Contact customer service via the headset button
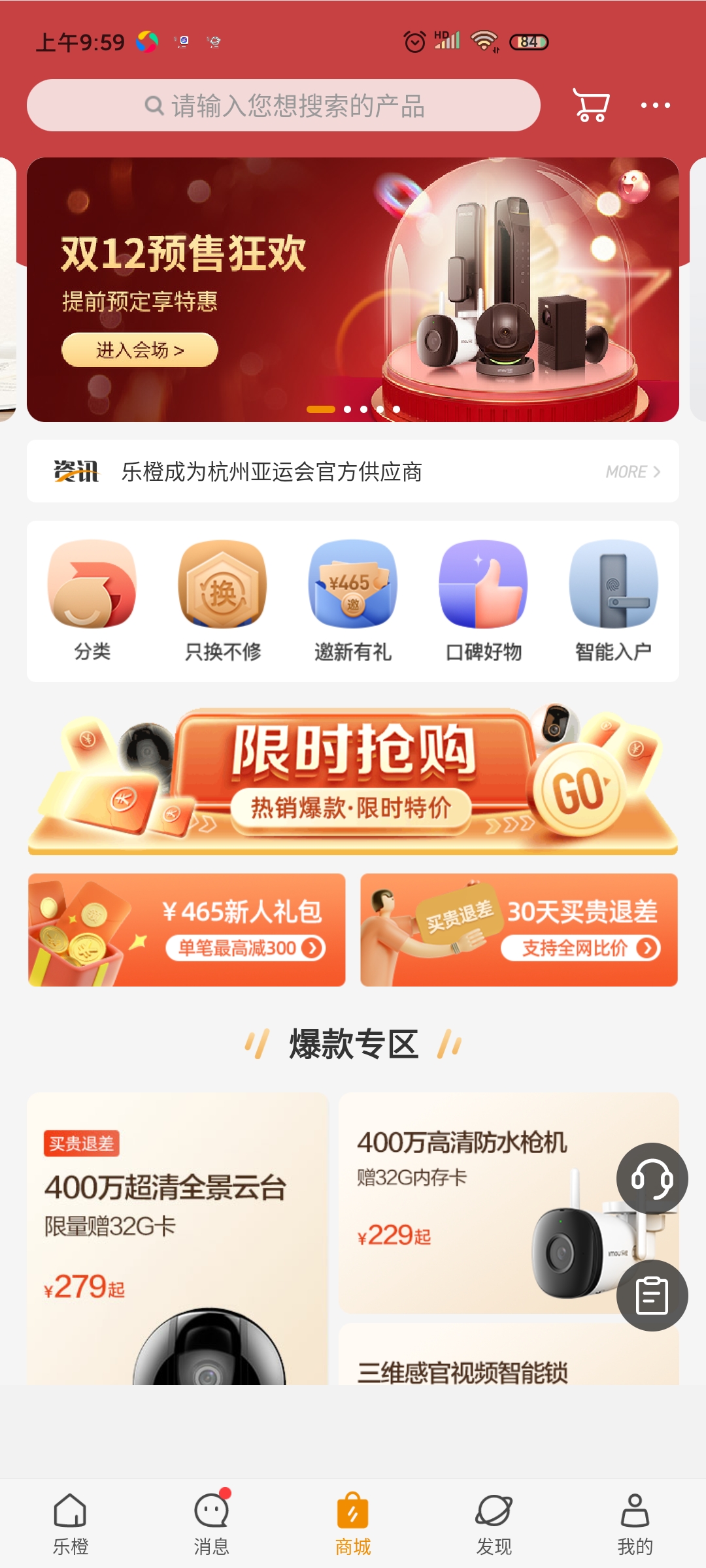Image resolution: width=706 pixels, height=1568 pixels. click(x=652, y=1179)
